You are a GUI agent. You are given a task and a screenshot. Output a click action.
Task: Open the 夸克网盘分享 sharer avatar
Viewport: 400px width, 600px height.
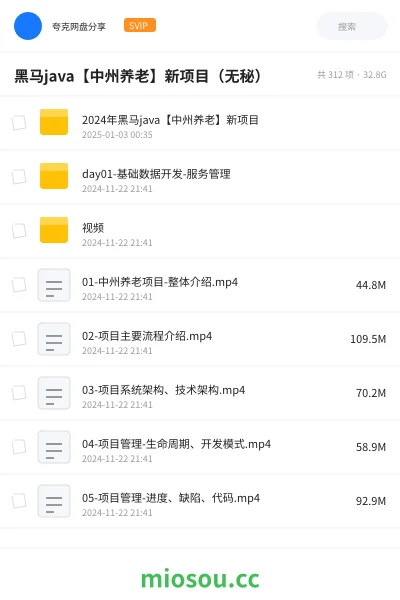[x=28, y=26]
